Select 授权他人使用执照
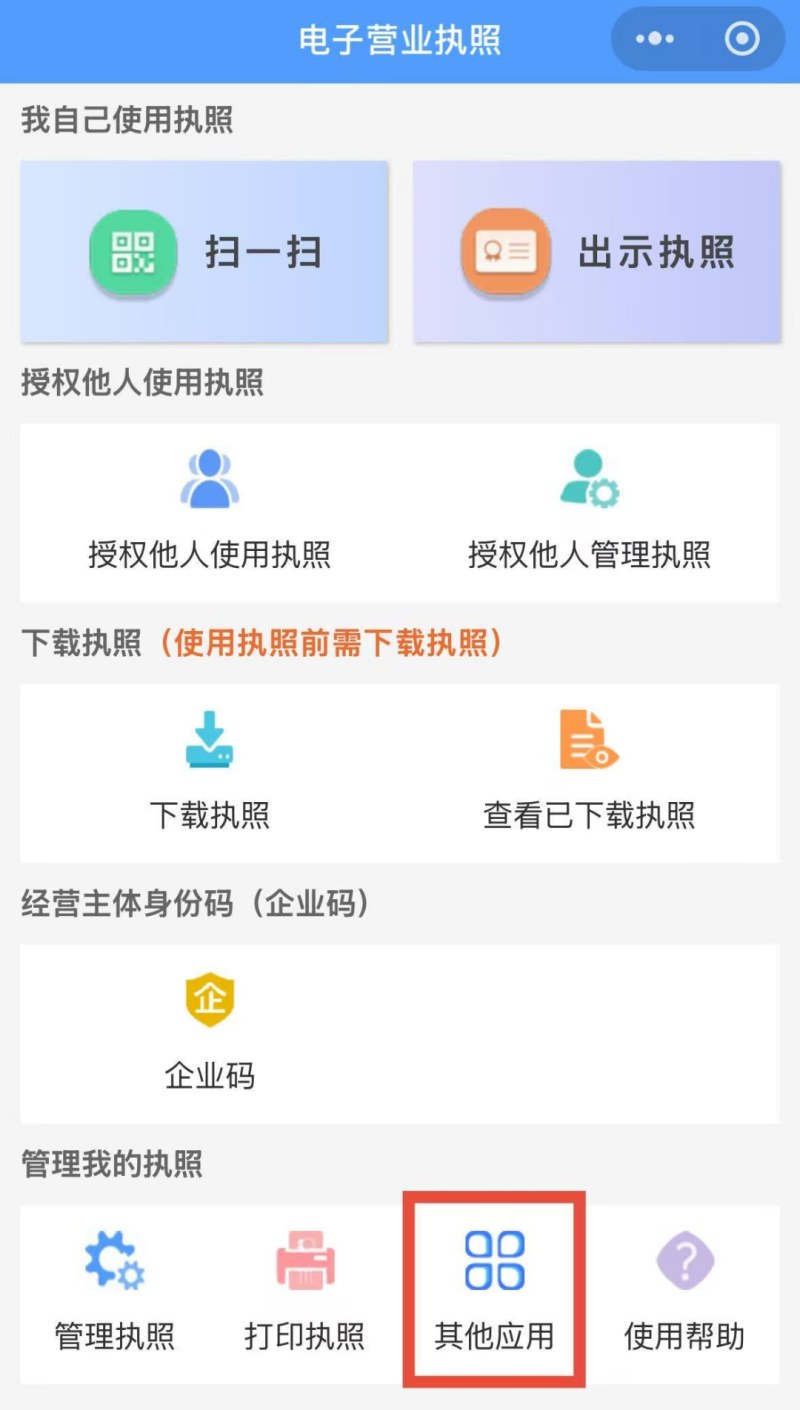This screenshot has height=1410, width=800. point(209,512)
